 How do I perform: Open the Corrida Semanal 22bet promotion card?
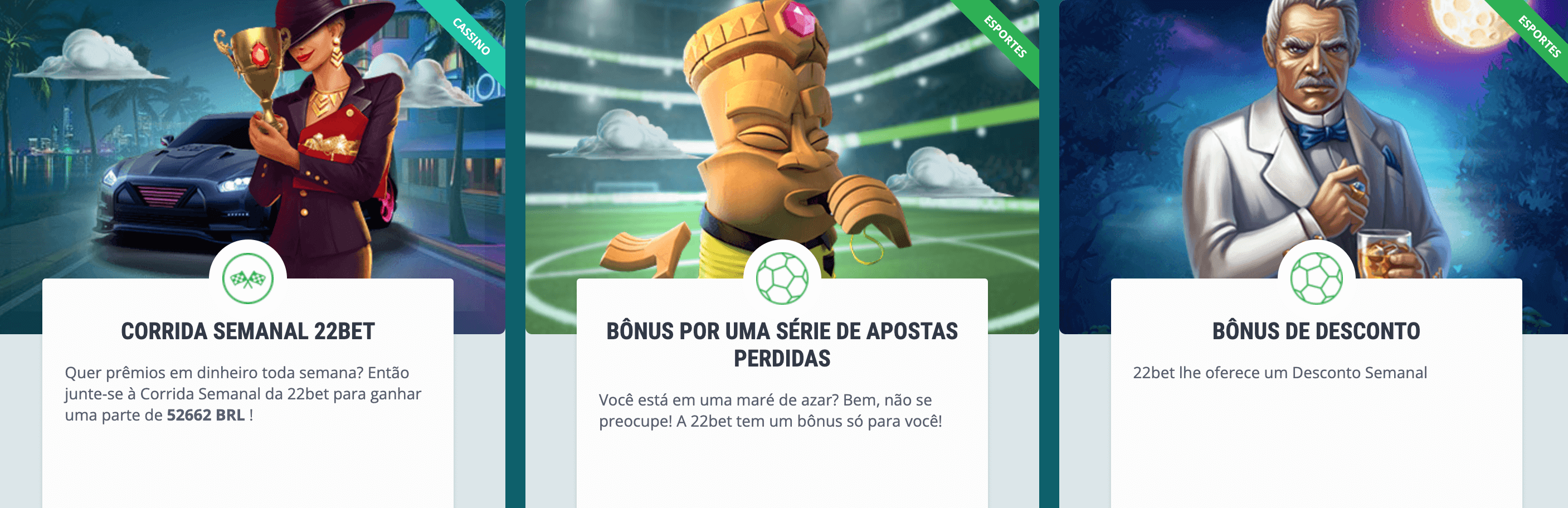(247, 331)
